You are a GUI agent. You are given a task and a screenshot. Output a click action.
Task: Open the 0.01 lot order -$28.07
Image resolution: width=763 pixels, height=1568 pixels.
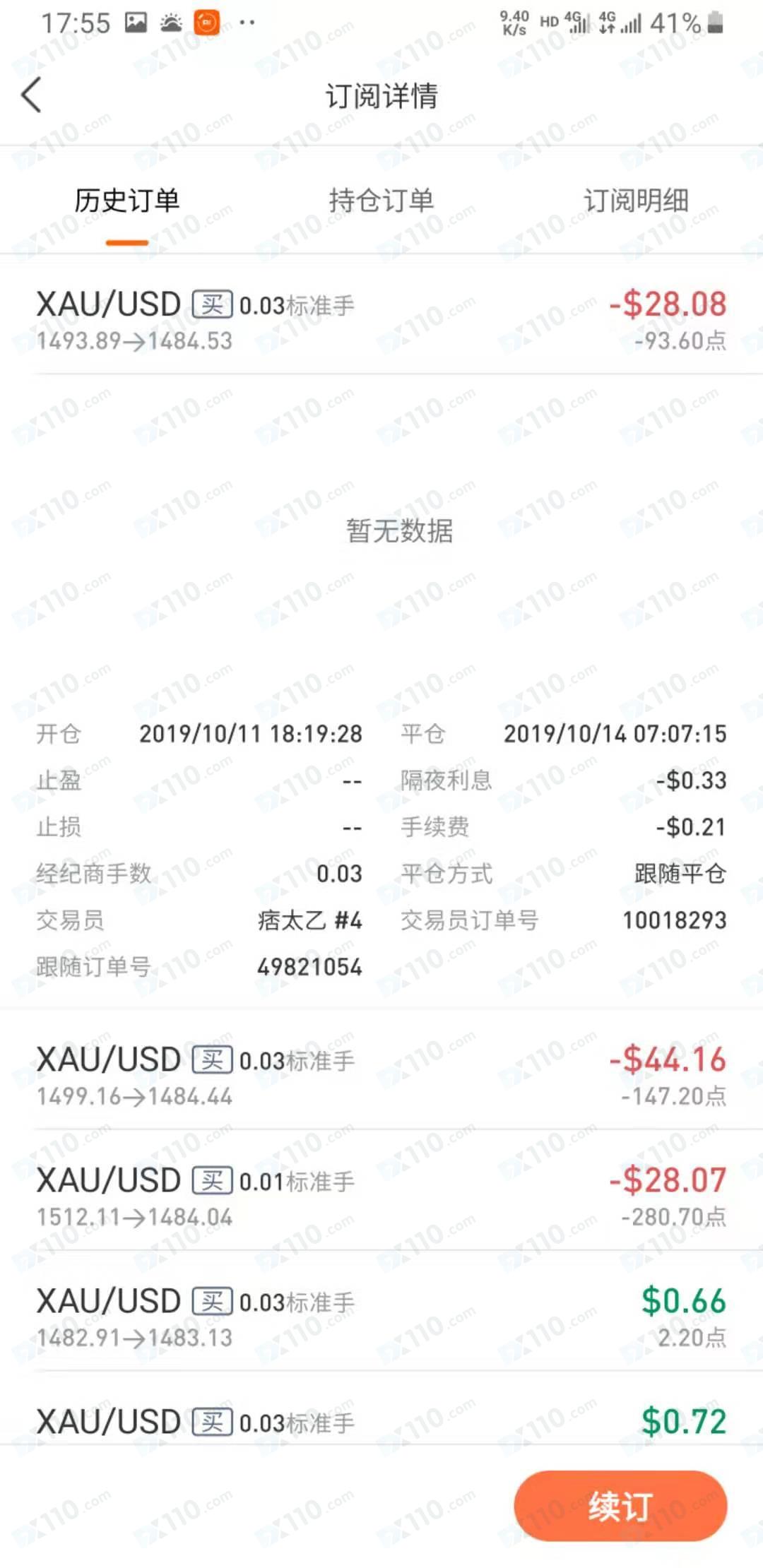(381, 1196)
